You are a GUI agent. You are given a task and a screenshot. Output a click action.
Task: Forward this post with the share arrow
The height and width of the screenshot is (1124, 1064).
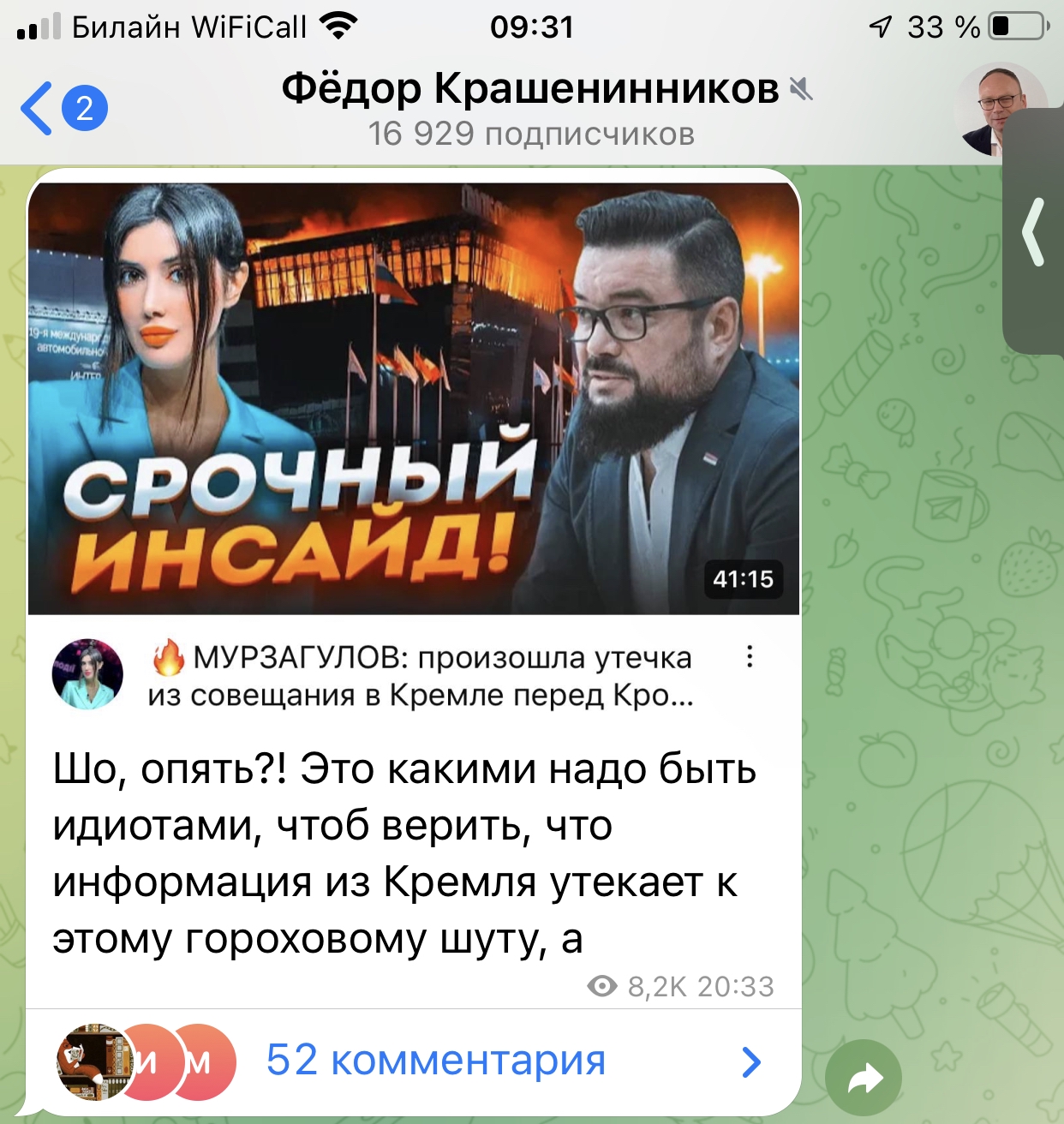click(864, 1078)
